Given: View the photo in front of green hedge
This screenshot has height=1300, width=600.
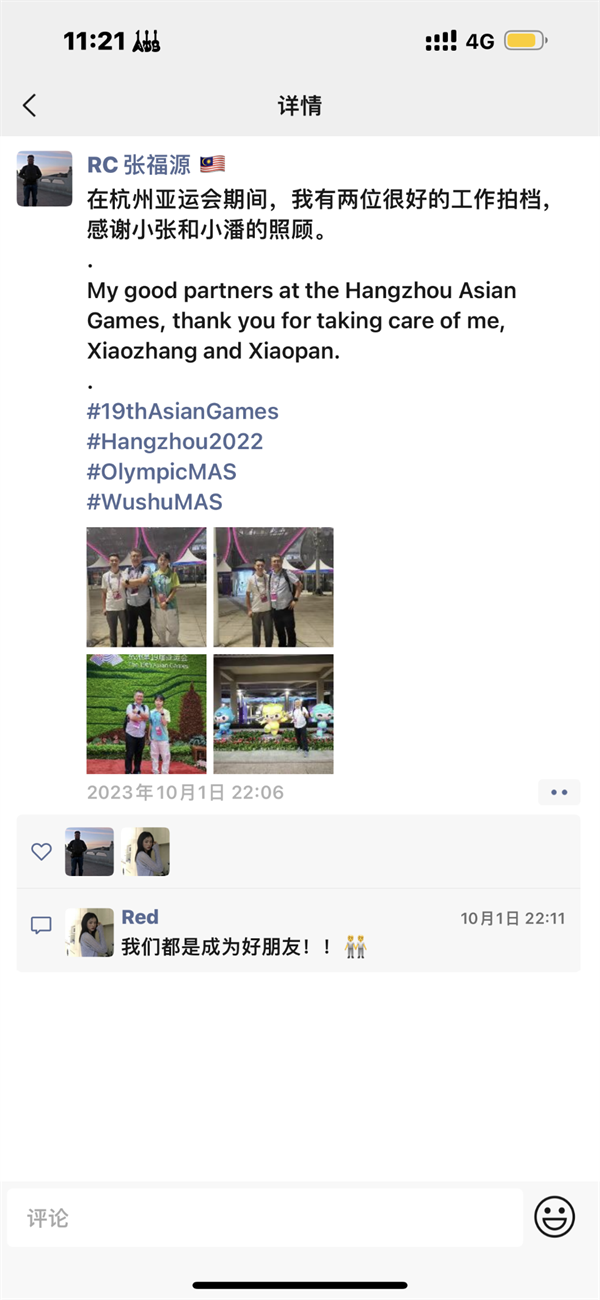Looking at the screenshot, I should tap(147, 714).
